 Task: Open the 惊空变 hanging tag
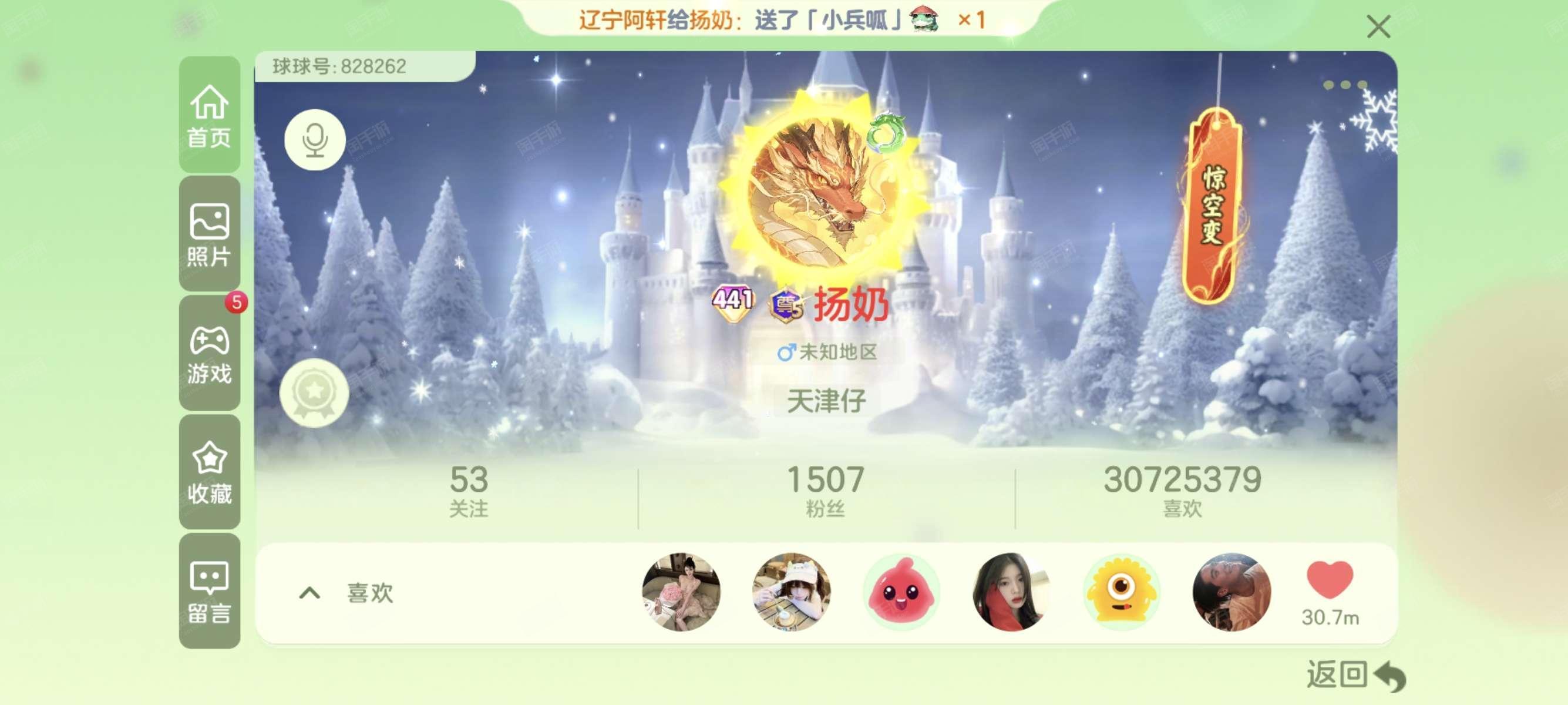(1213, 206)
